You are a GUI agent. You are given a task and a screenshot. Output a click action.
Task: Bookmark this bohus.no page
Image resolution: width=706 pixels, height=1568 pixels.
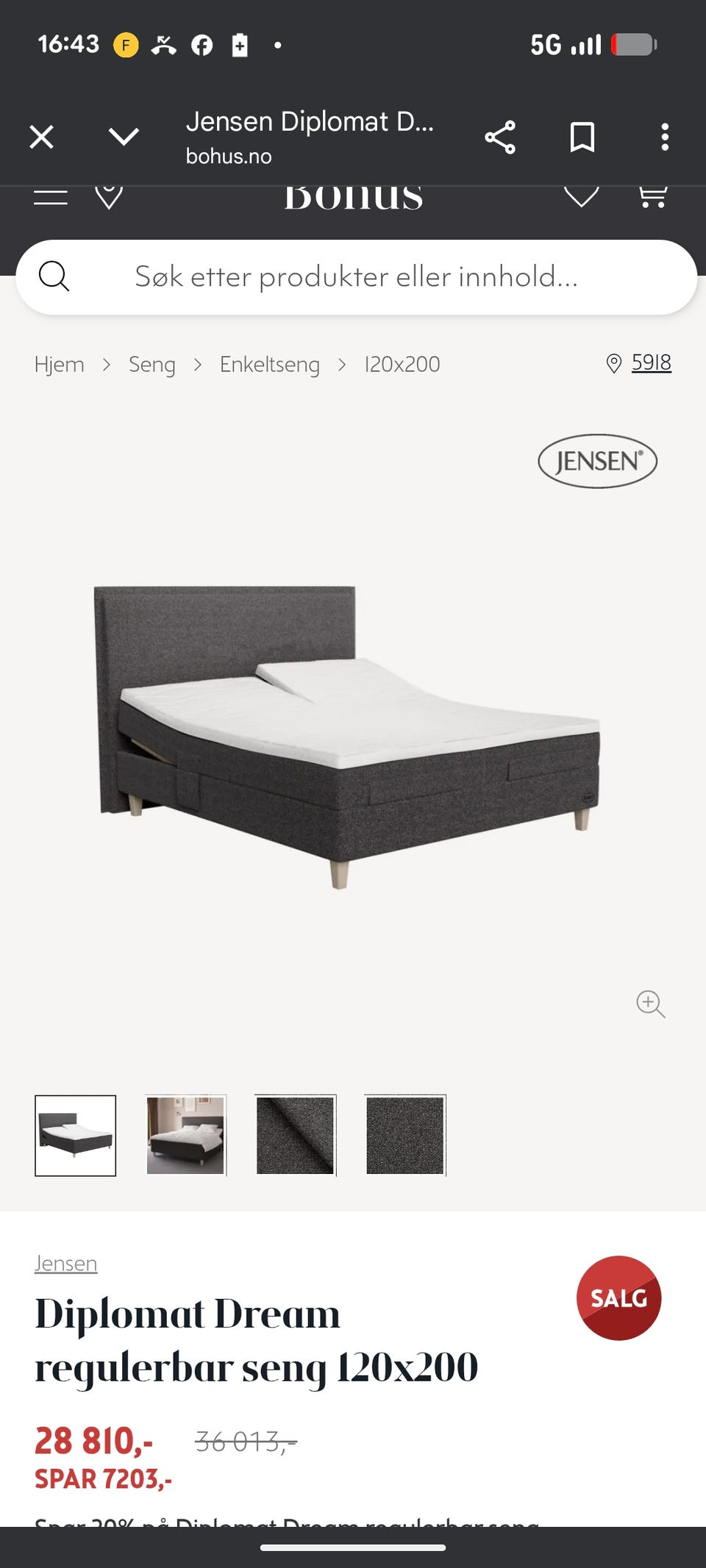point(582,137)
